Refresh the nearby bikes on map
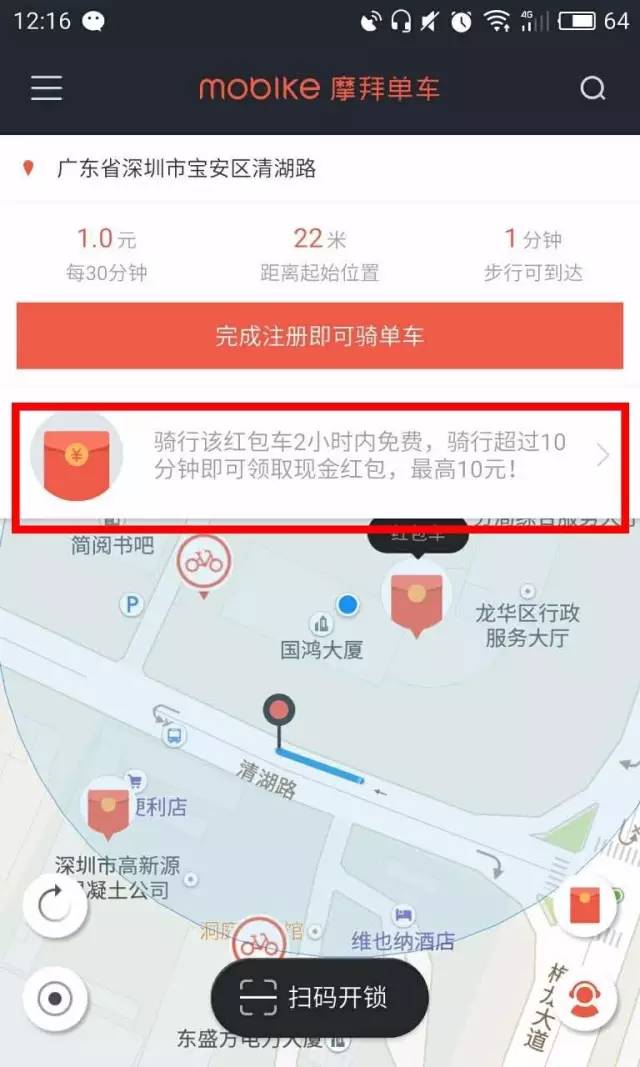The height and width of the screenshot is (1067, 640). coord(55,906)
